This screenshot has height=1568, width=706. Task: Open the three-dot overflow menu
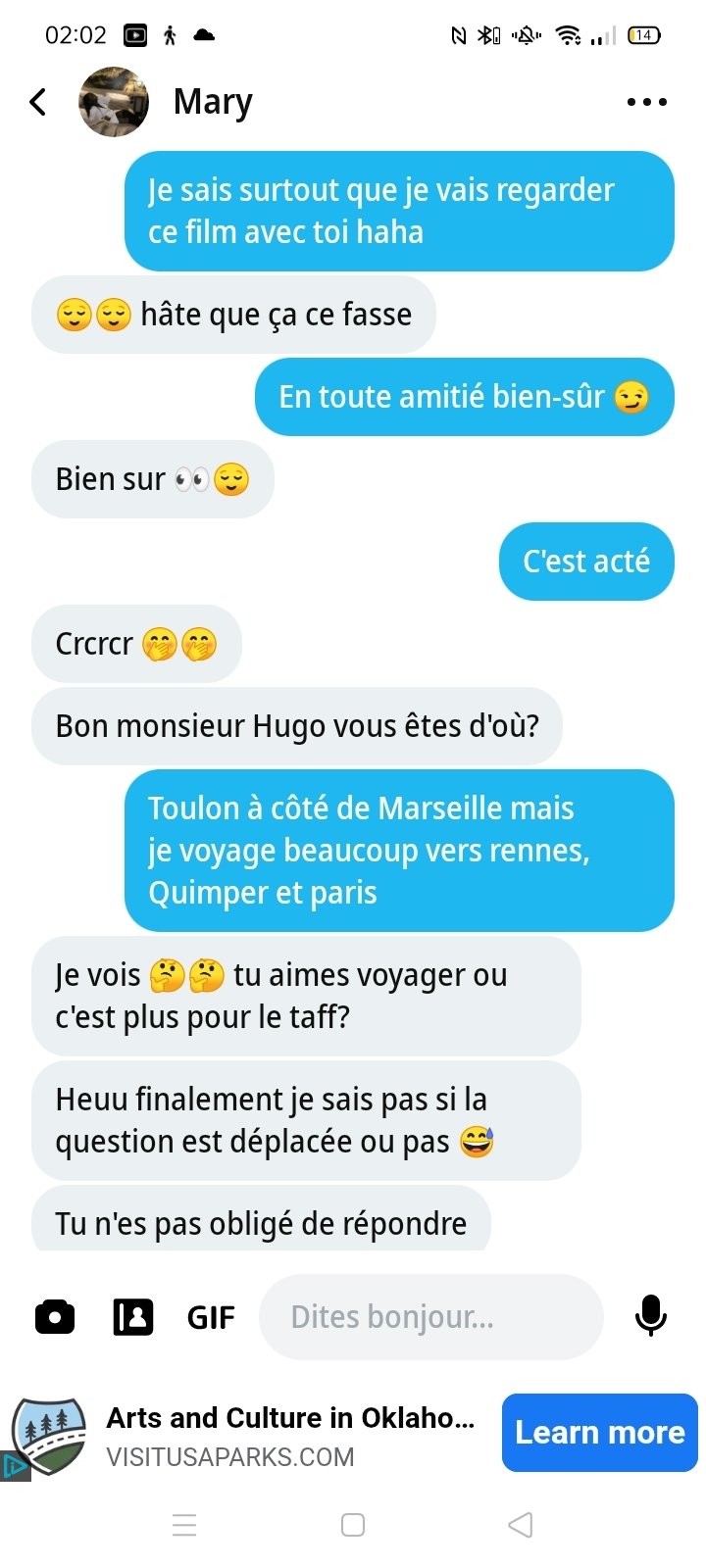[646, 102]
